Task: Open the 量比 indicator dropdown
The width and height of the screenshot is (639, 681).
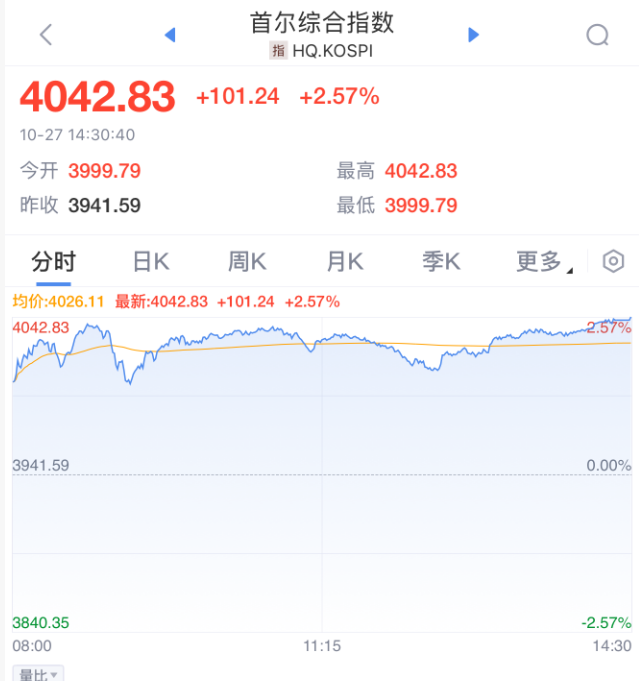Action: [38, 674]
